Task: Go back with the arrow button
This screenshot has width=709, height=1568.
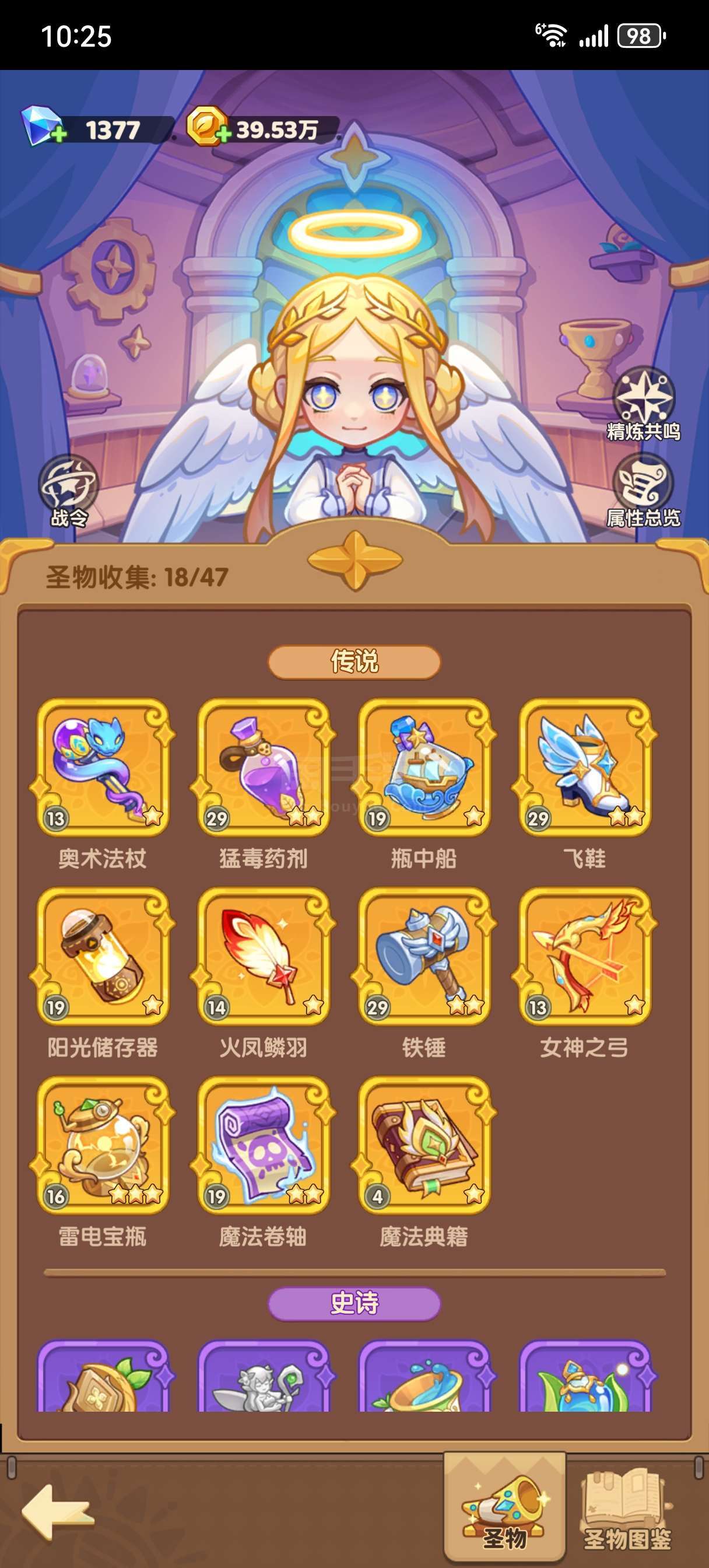Action: [x=57, y=1512]
